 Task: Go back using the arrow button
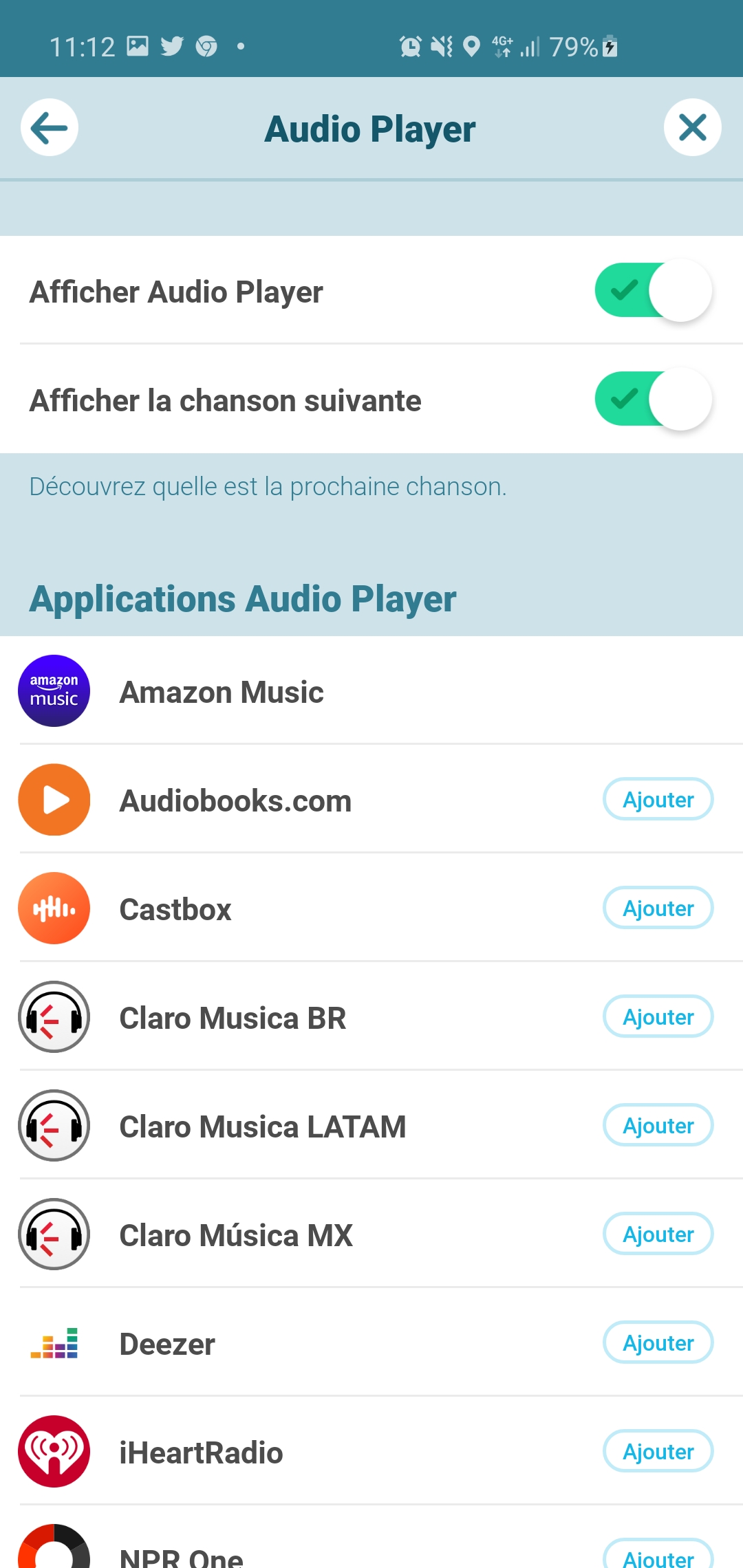point(50,128)
